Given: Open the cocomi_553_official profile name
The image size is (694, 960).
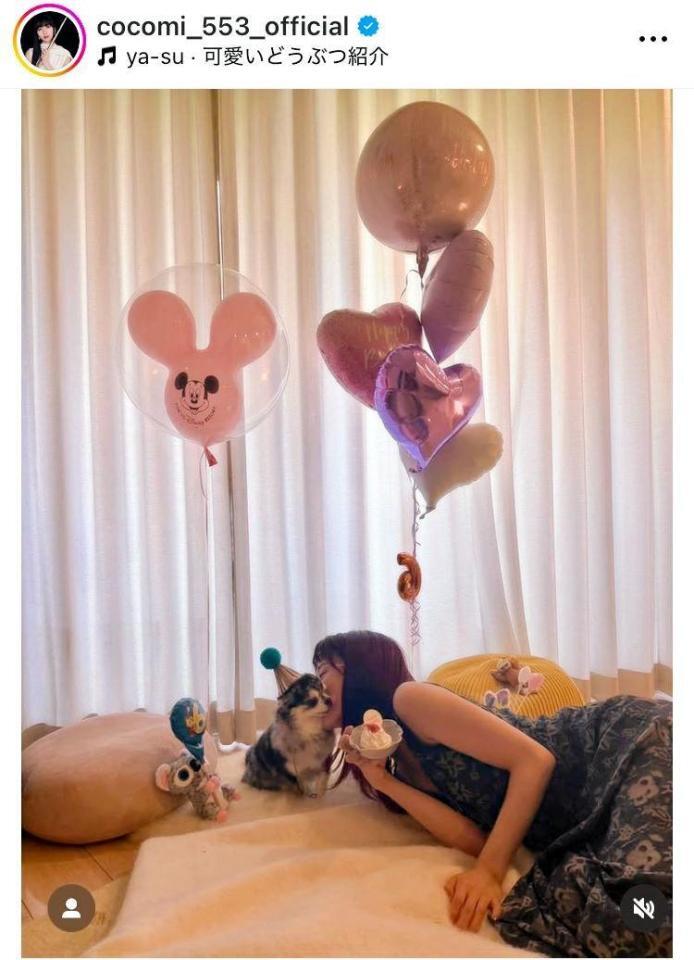Looking at the screenshot, I should point(222,27).
